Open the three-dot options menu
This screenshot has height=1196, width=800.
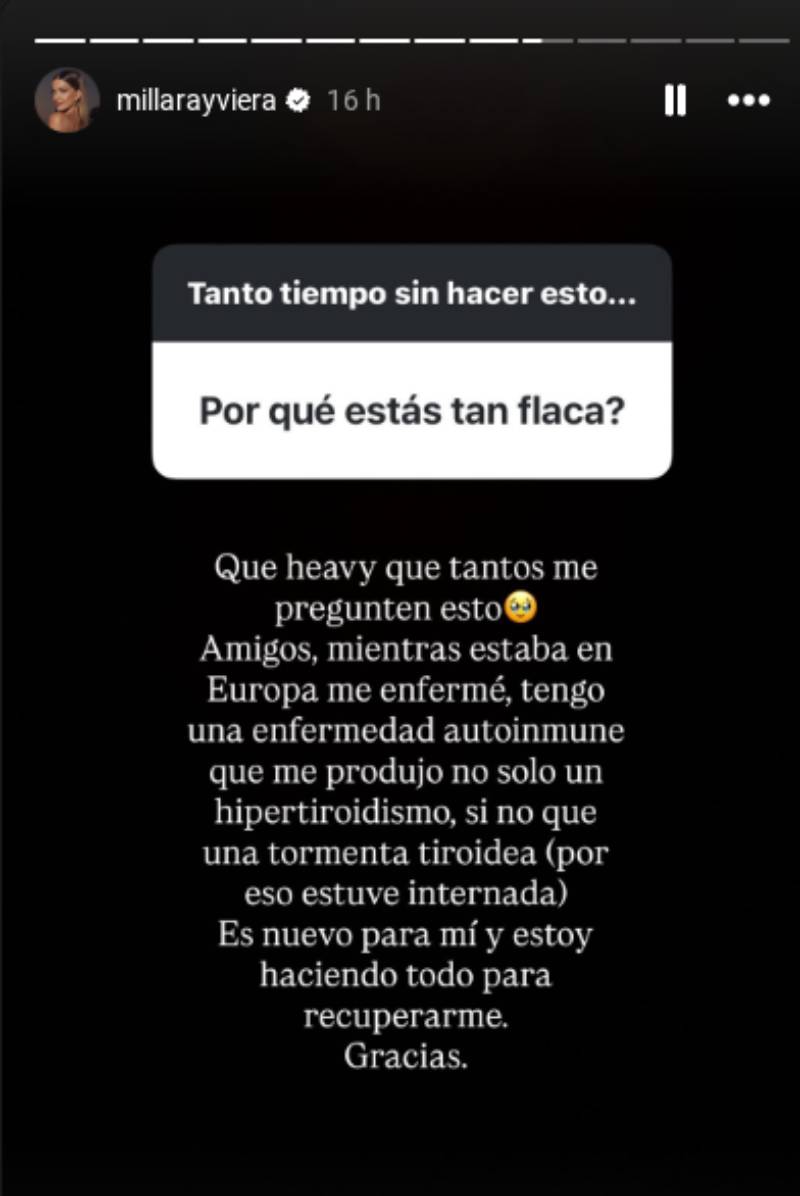tap(748, 100)
